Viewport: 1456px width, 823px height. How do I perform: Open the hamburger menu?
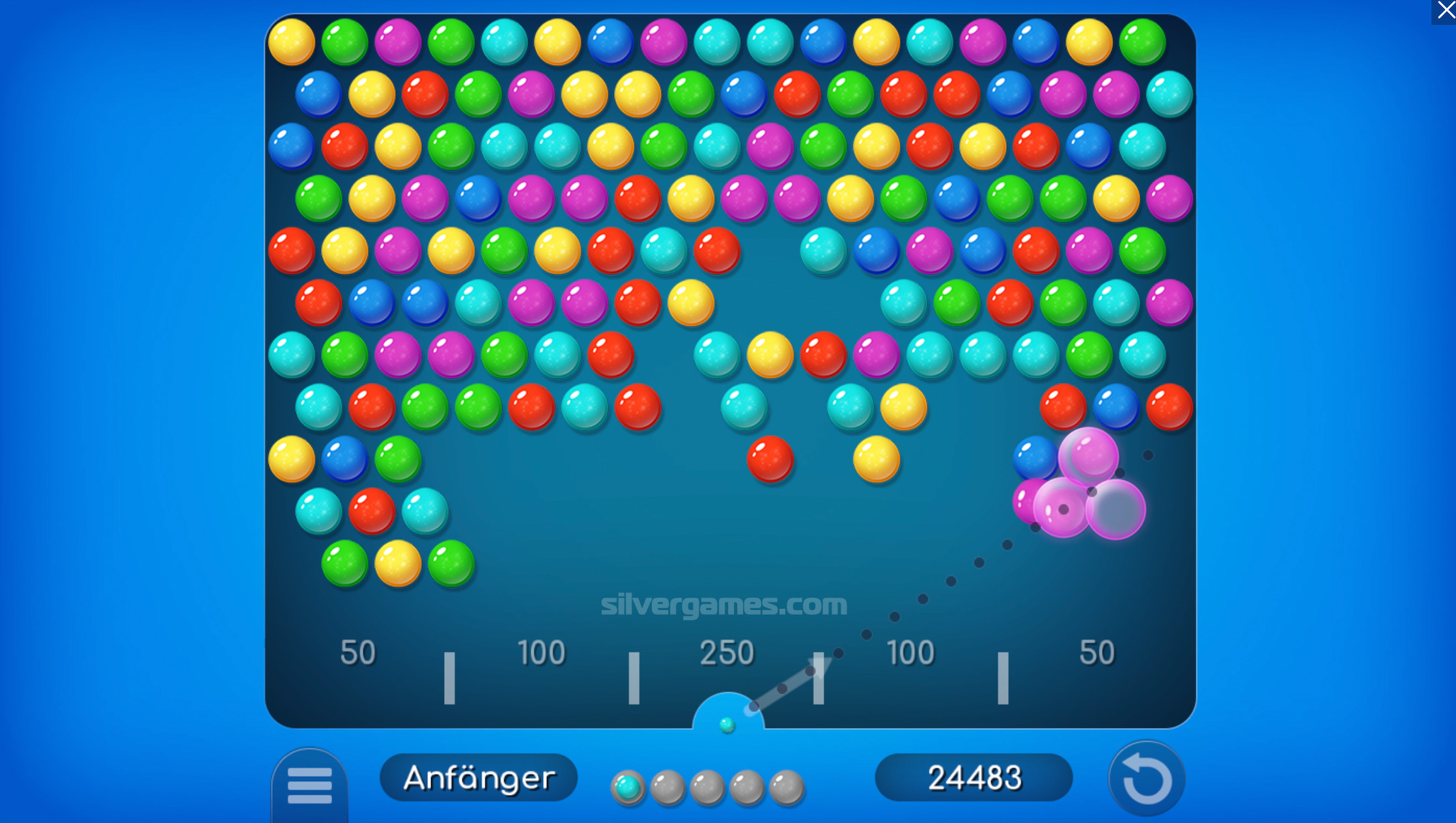309,785
